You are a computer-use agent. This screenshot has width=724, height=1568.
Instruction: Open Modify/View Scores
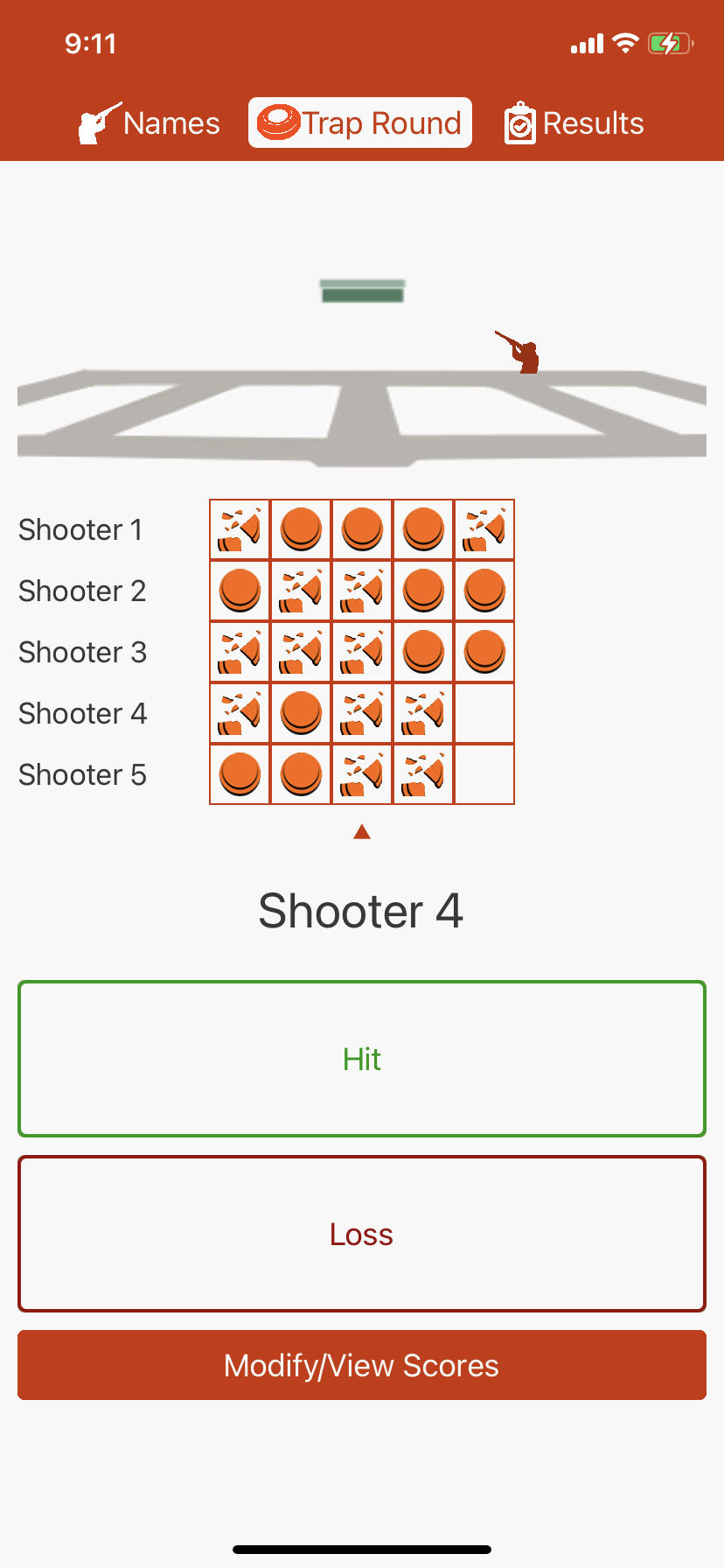coord(362,1365)
